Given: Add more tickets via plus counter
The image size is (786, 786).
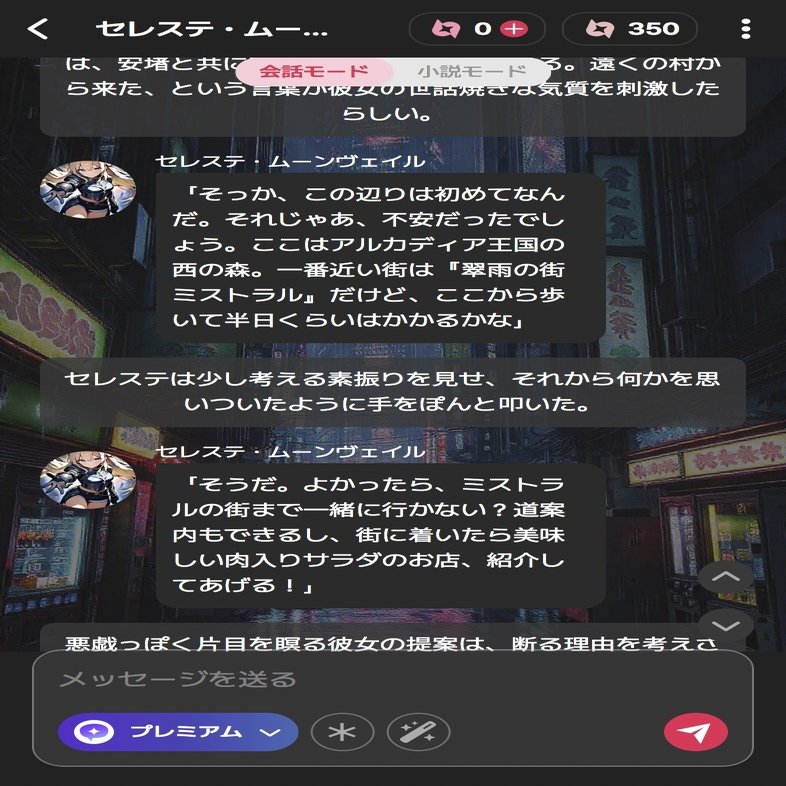Looking at the screenshot, I should coord(513,29).
